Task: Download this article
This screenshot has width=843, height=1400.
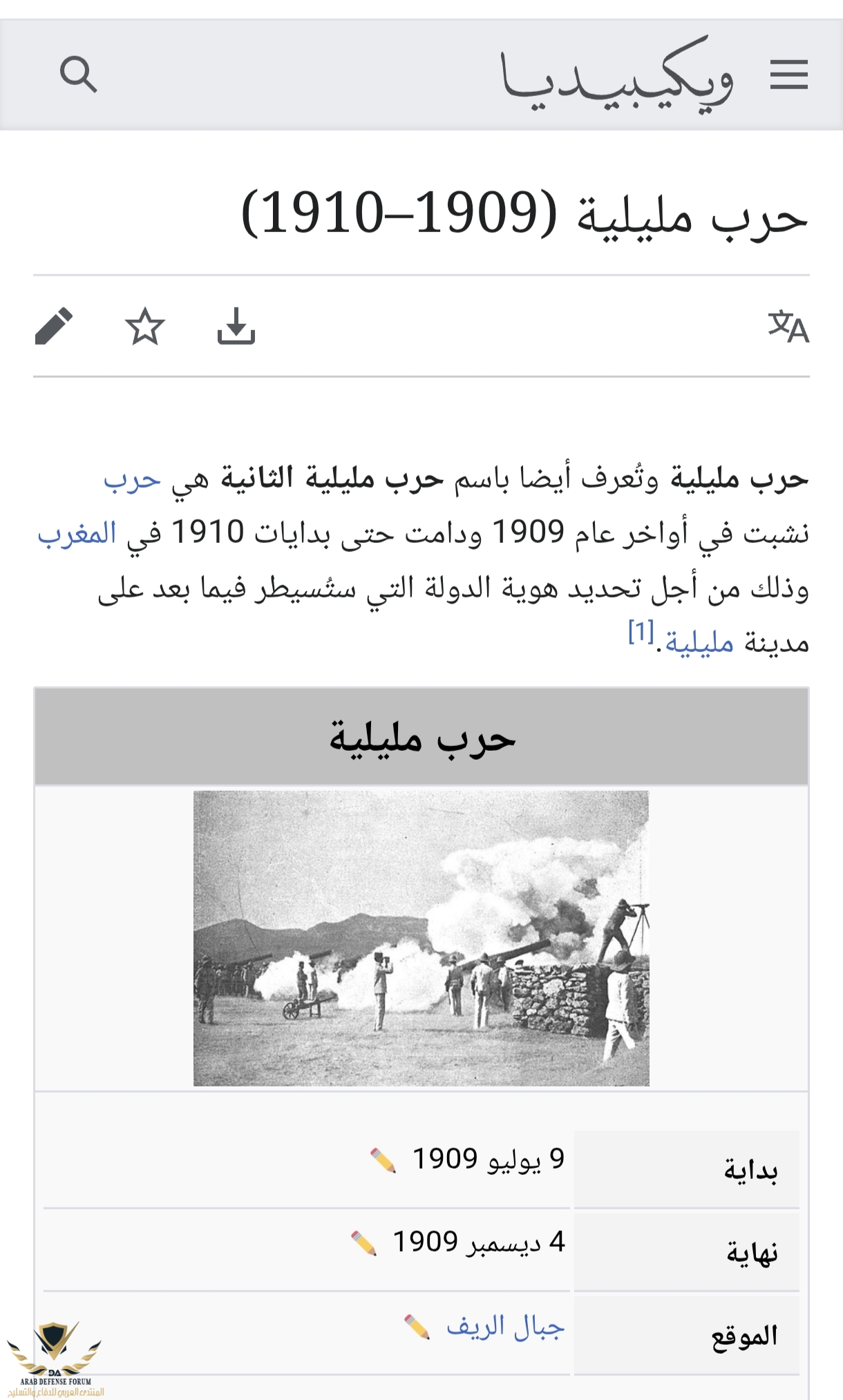Action: click(236, 326)
